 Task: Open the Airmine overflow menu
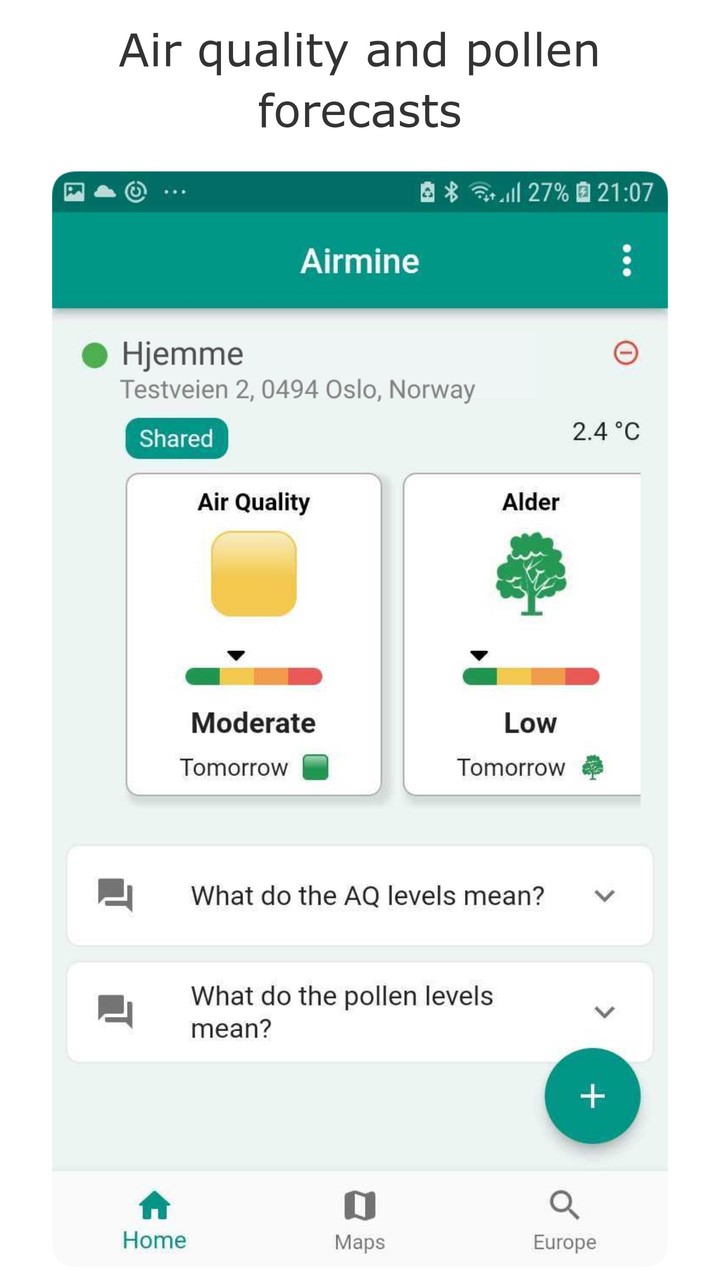click(x=627, y=260)
